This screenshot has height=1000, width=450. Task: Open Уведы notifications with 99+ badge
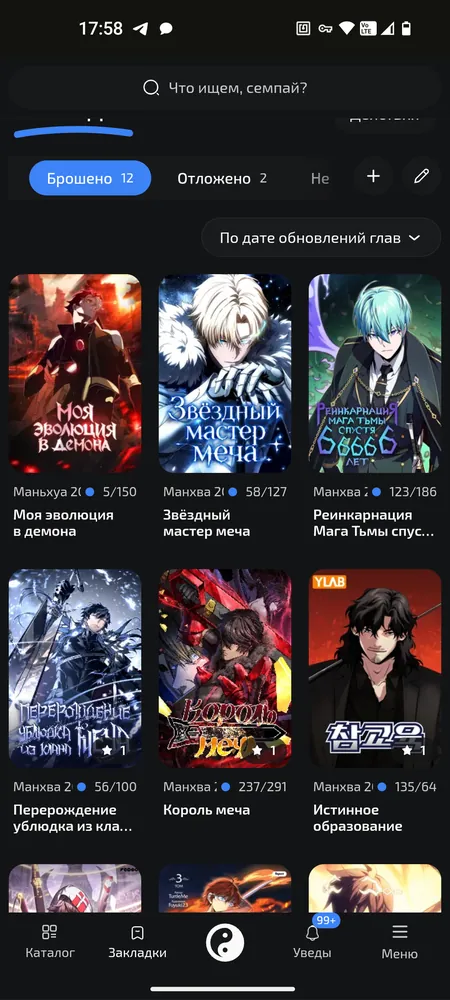coord(312,942)
